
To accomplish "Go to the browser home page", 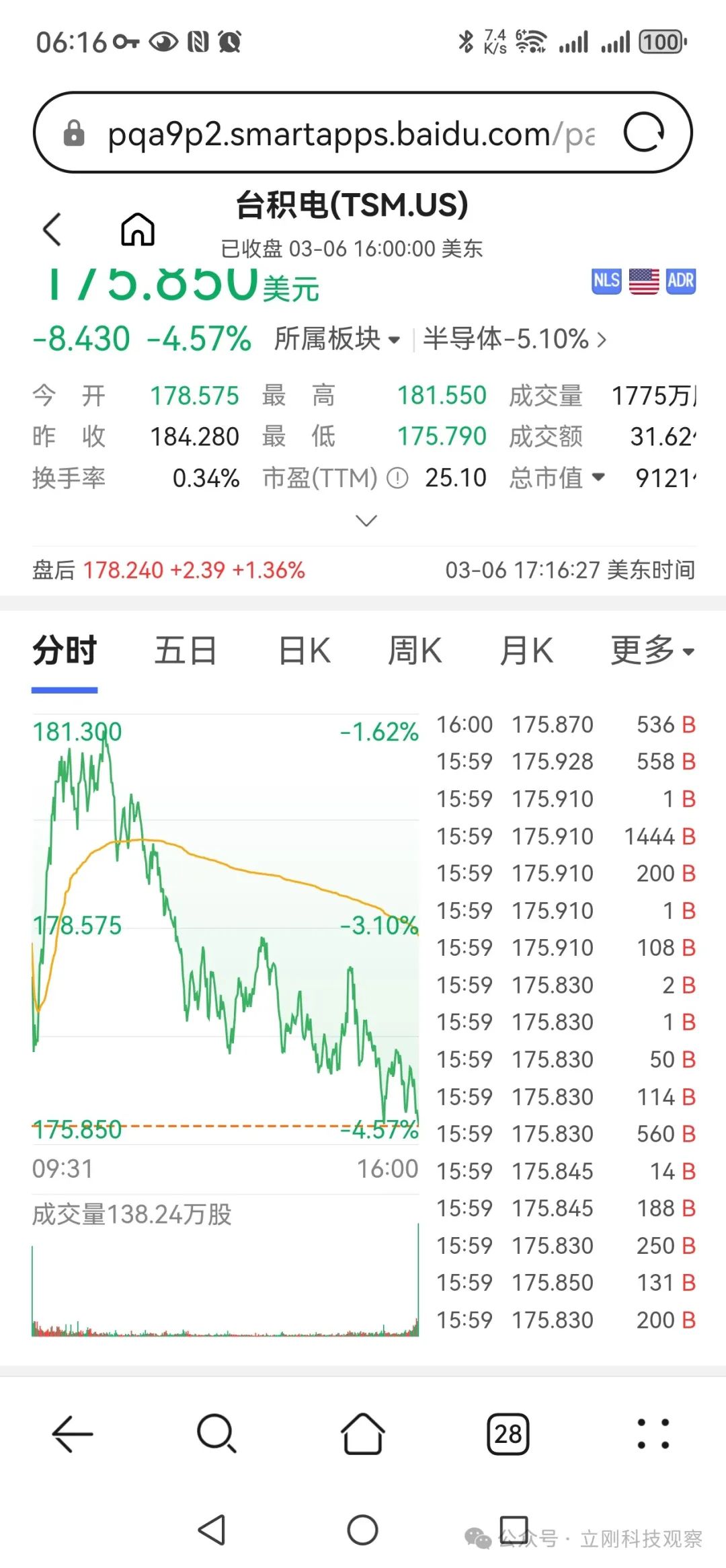I will (363, 1435).
